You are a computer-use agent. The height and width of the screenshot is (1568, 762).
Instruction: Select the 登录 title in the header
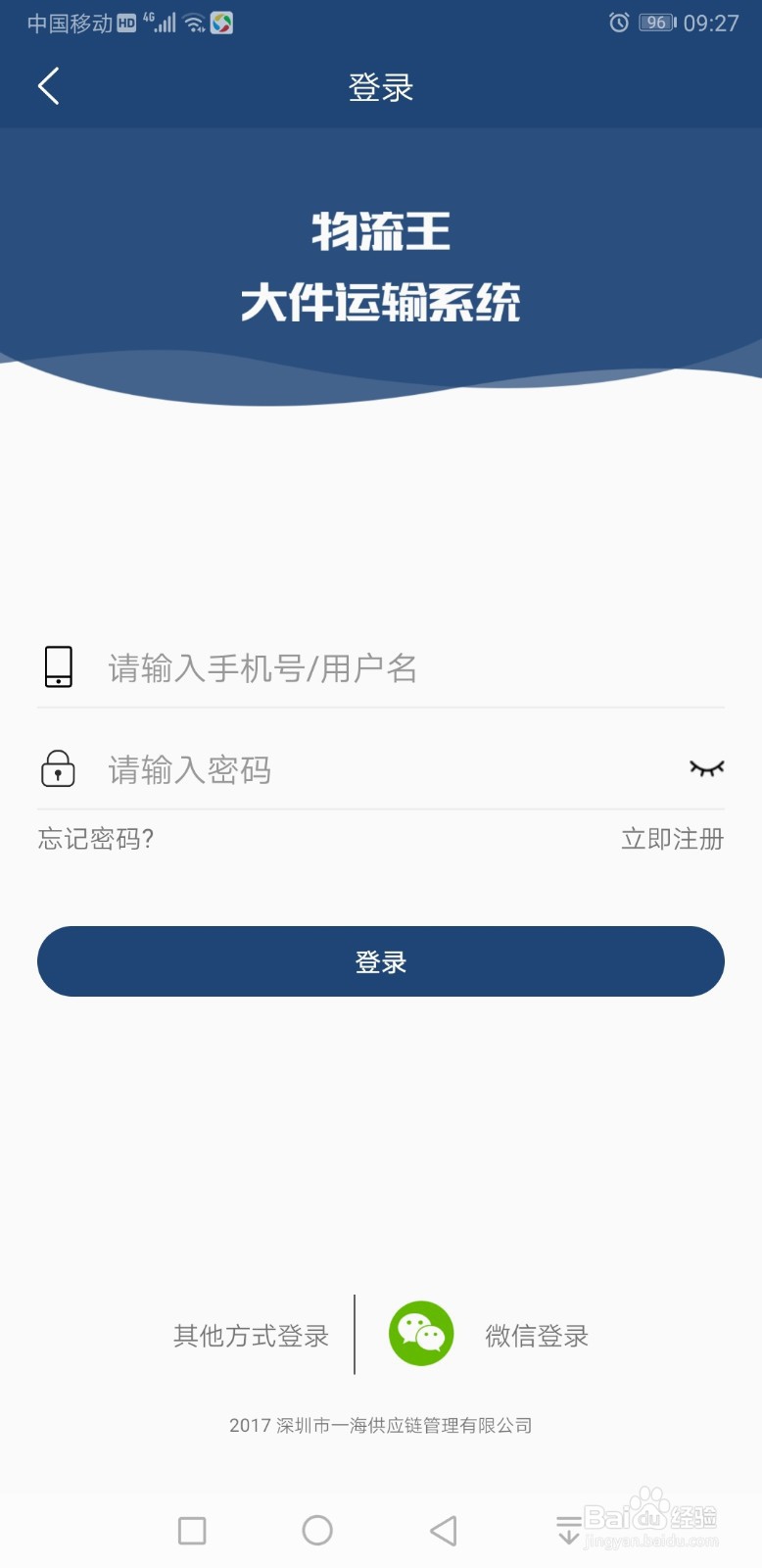[381, 86]
